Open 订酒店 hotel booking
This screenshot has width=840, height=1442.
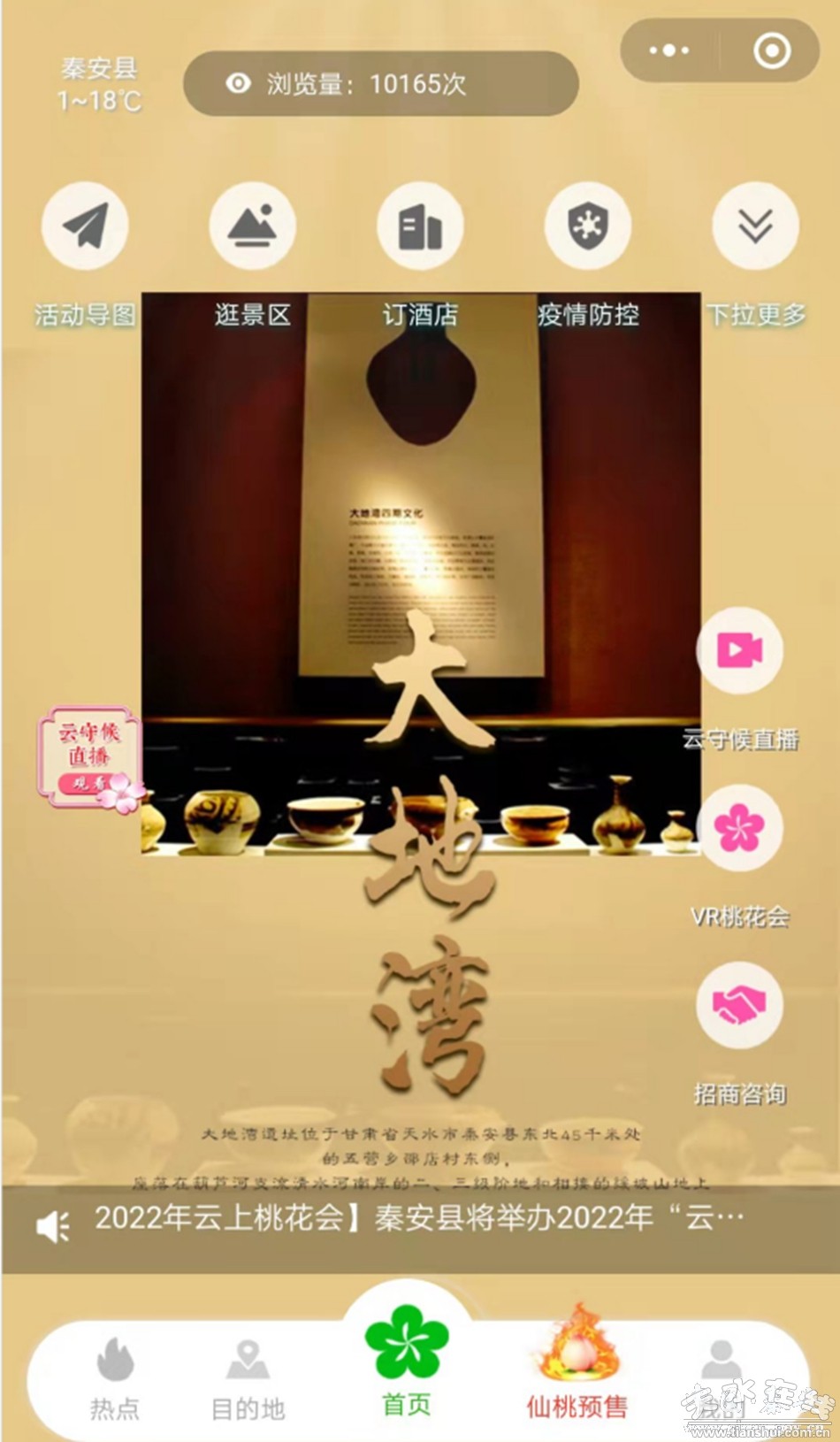click(x=420, y=226)
